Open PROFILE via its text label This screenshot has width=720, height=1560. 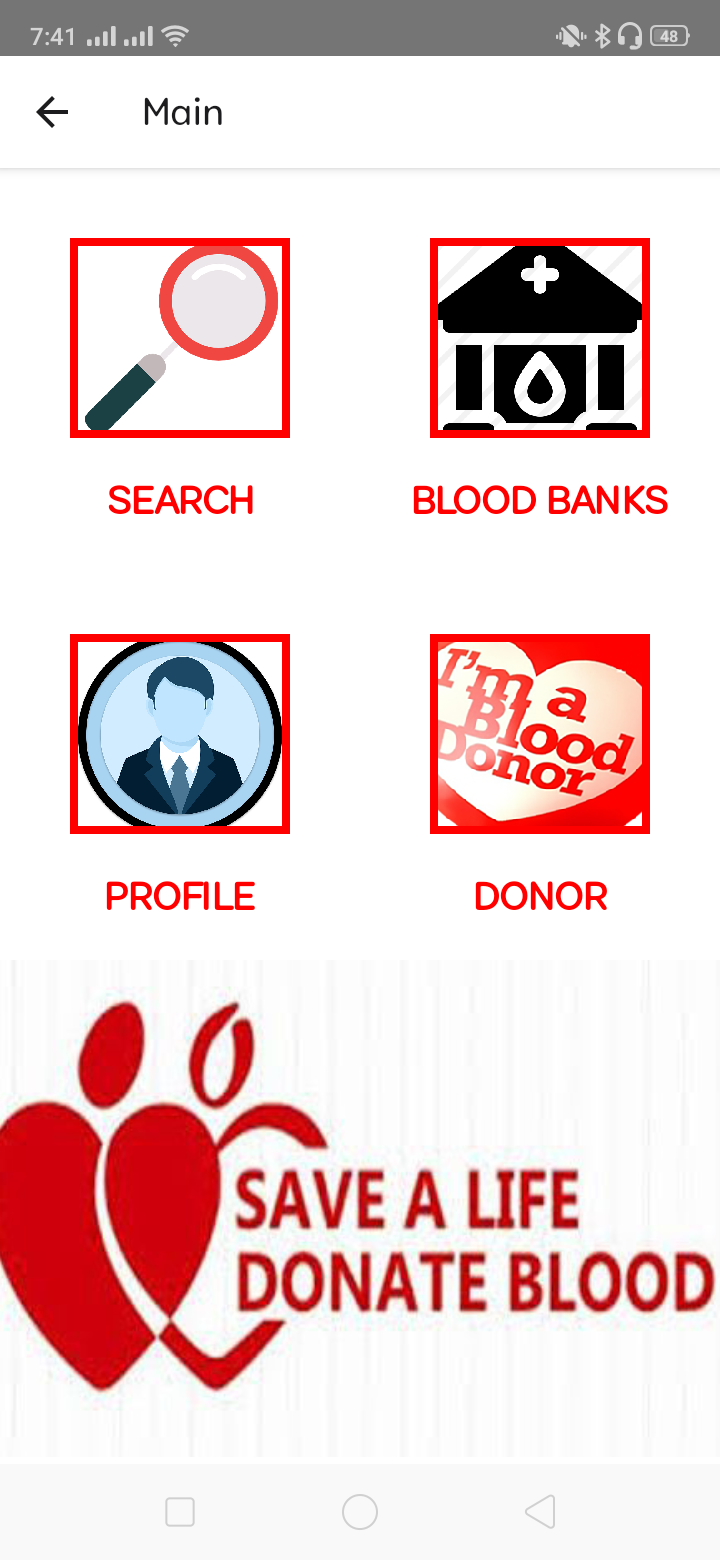[x=180, y=895]
